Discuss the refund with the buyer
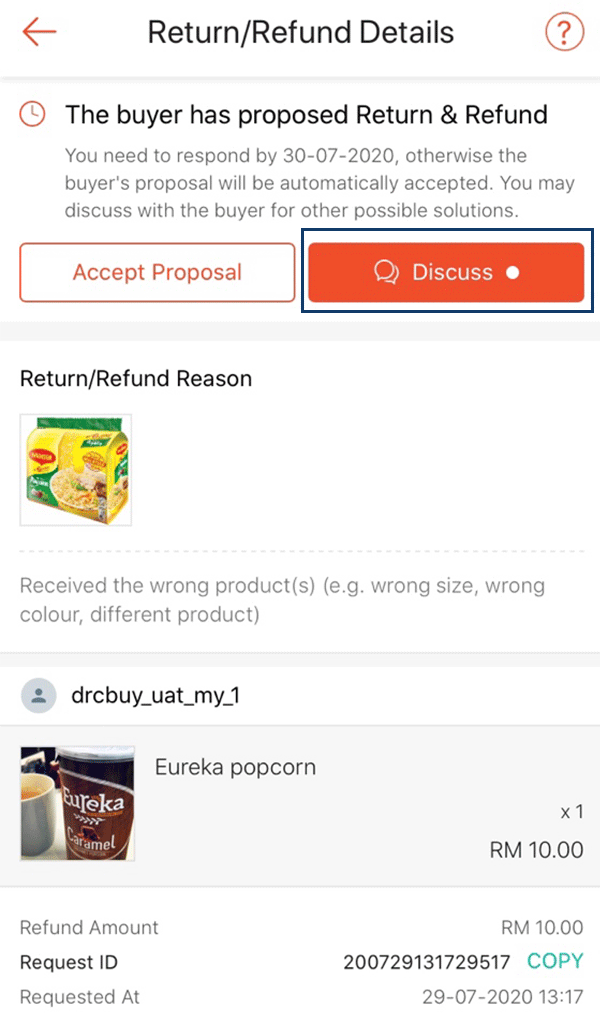This screenshot has height=1025, width=600. pos(446,272)
